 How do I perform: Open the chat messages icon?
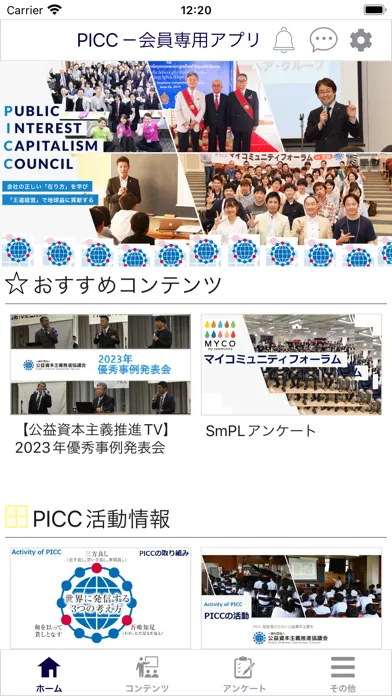[323, 40]
